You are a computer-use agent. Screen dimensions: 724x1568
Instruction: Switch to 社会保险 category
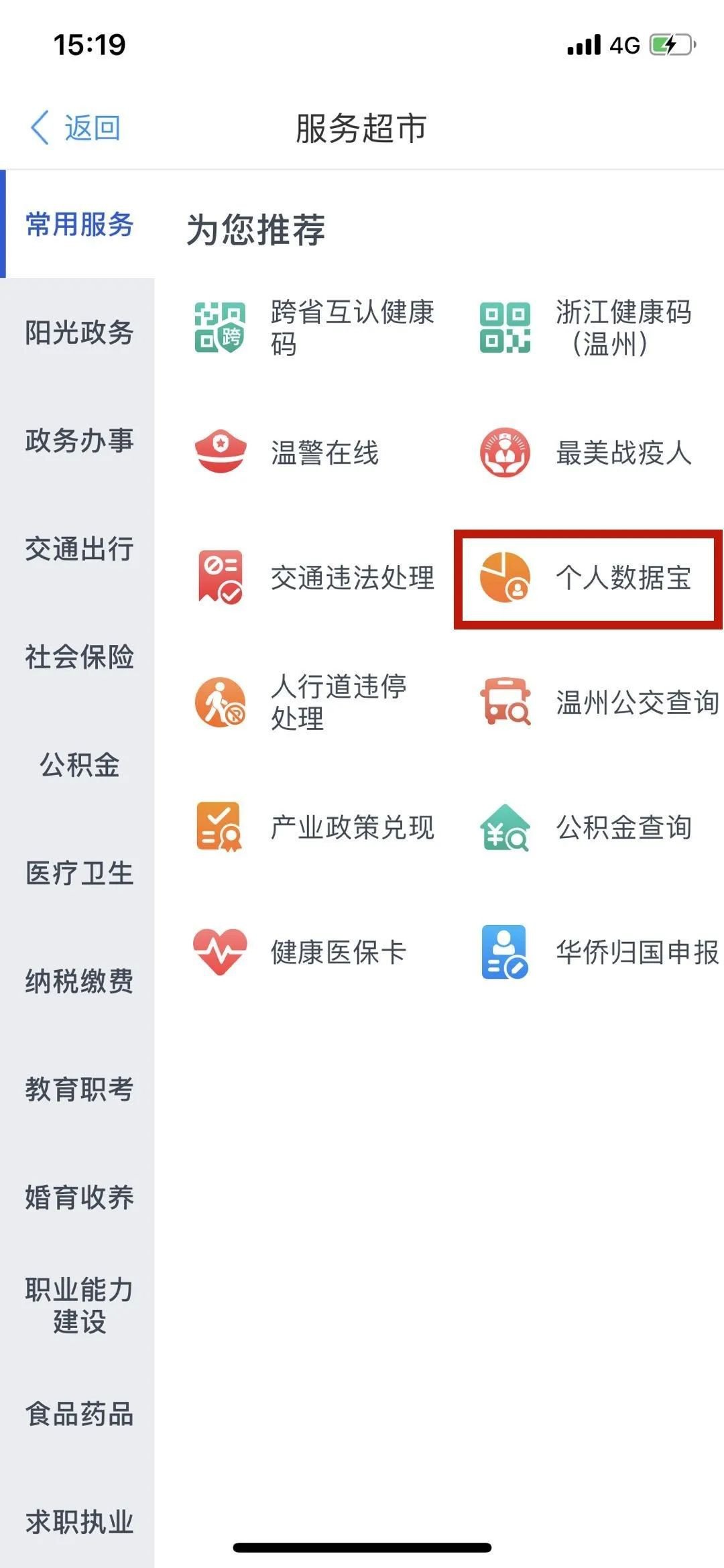(x=79, y=657)
